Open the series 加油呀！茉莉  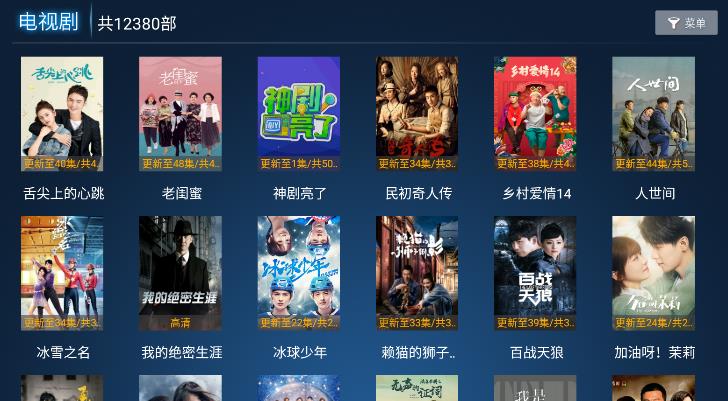pyautogui.click(x=653, y=273)
